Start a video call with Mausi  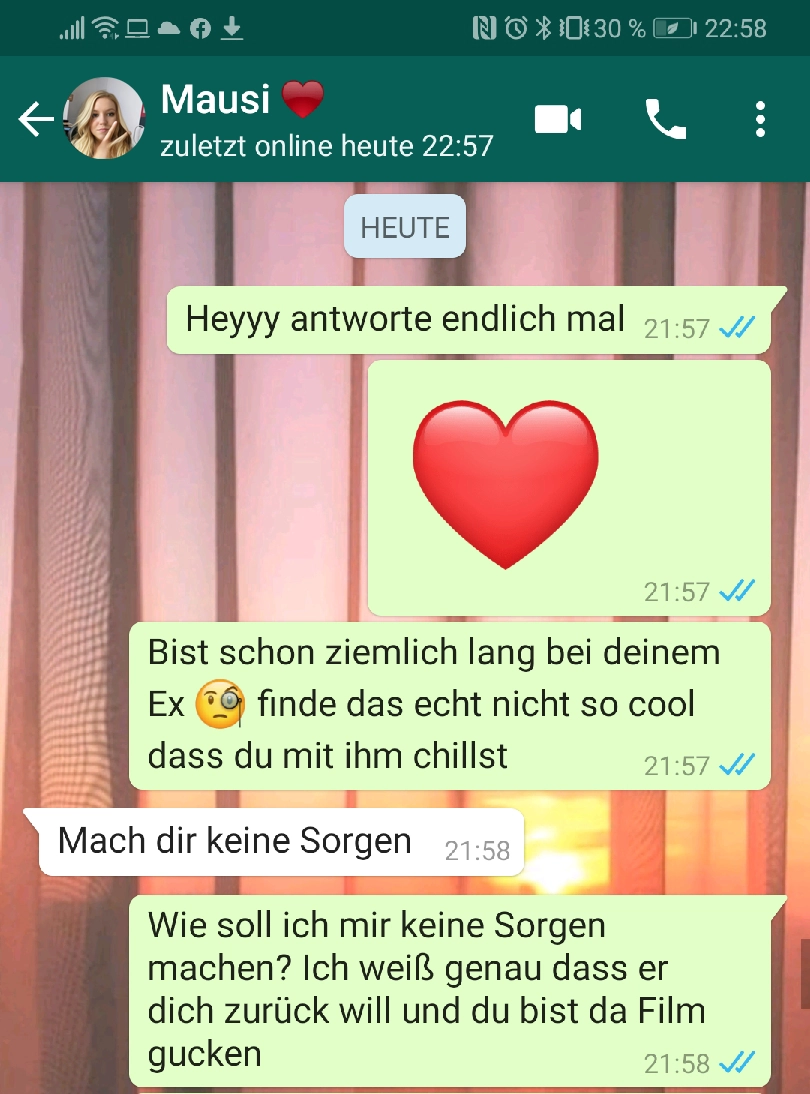(x=558, y=120)
